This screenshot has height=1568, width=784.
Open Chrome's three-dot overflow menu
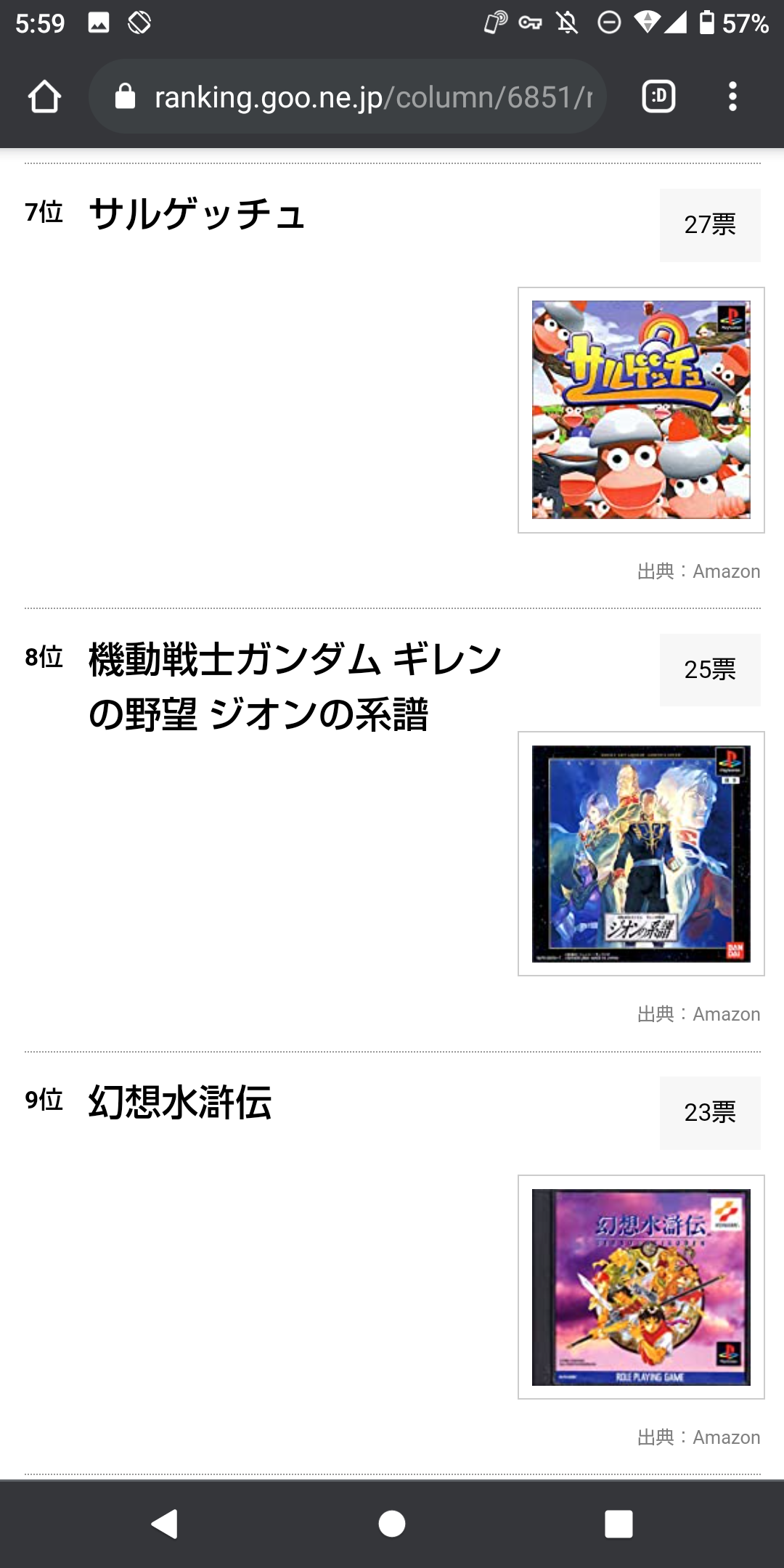click(x=732, y=97)
